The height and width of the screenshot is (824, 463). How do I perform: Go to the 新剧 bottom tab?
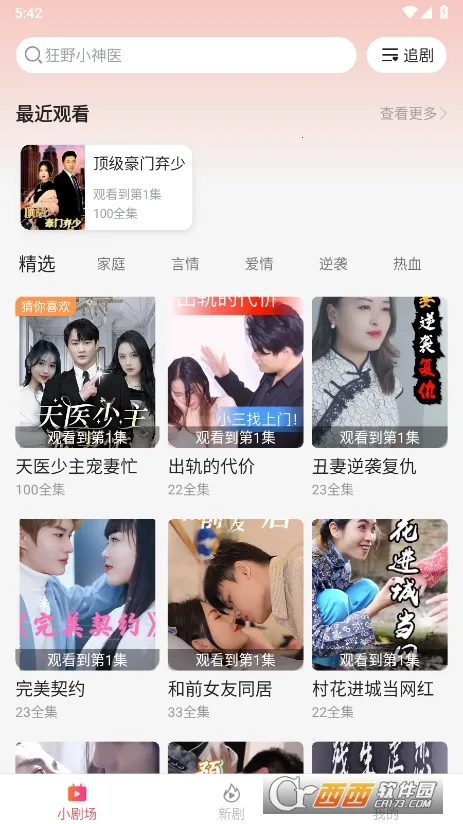click(231, 801)
